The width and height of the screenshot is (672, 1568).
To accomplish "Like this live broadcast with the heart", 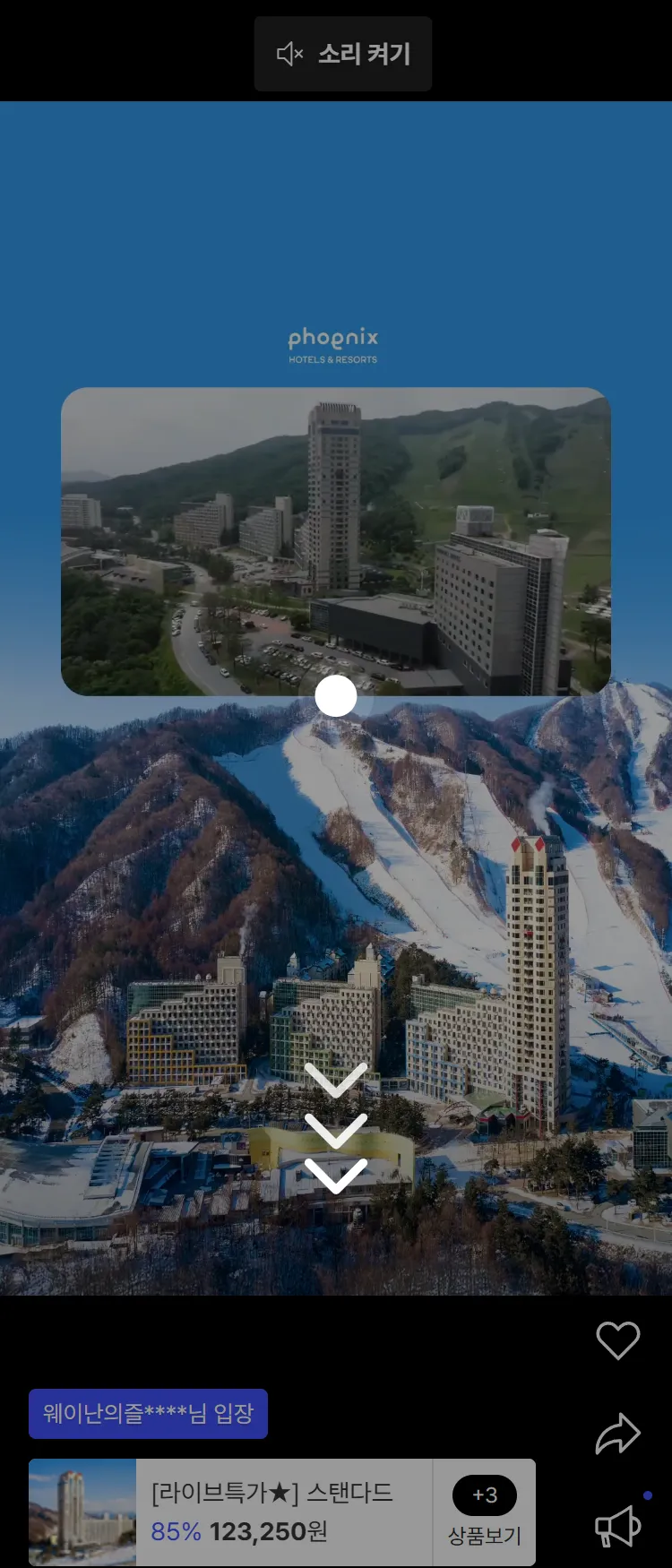I will click(x=618, y=1340).
